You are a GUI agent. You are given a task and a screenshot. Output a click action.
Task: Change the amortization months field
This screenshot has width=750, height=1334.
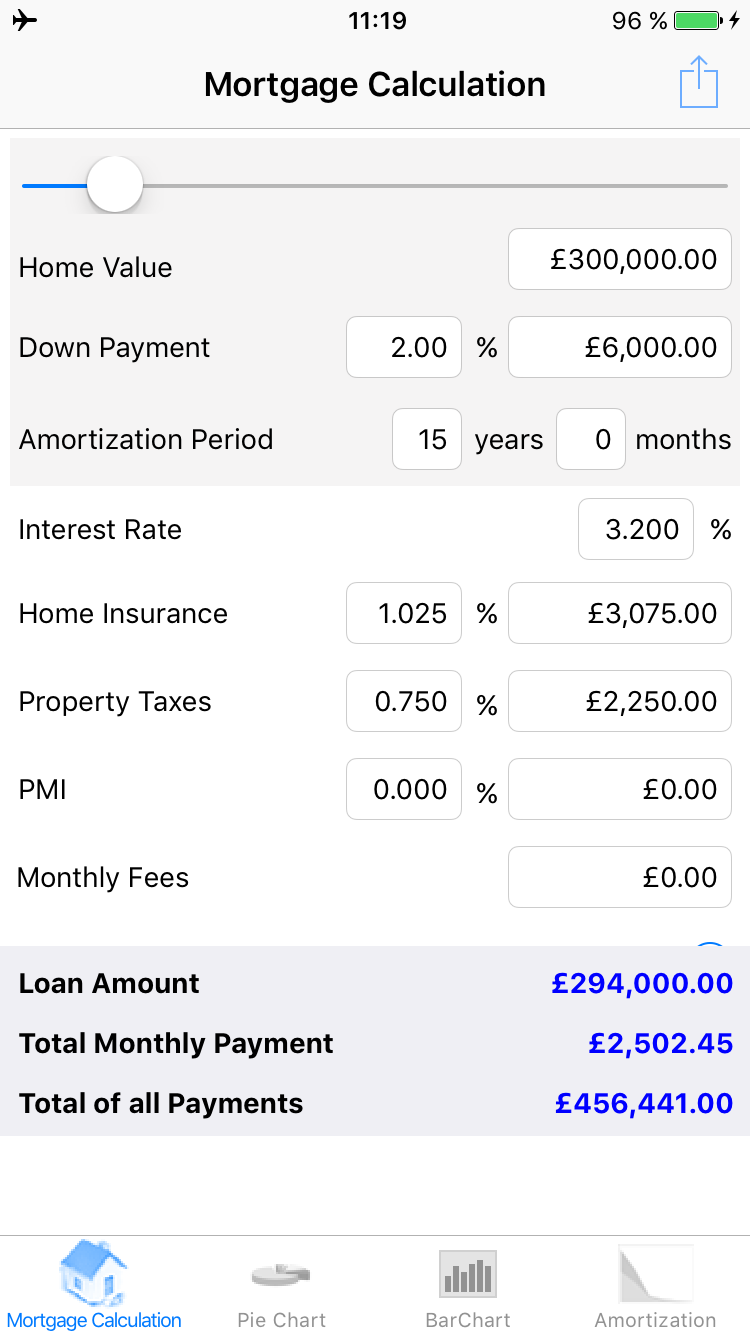[591, 439]
